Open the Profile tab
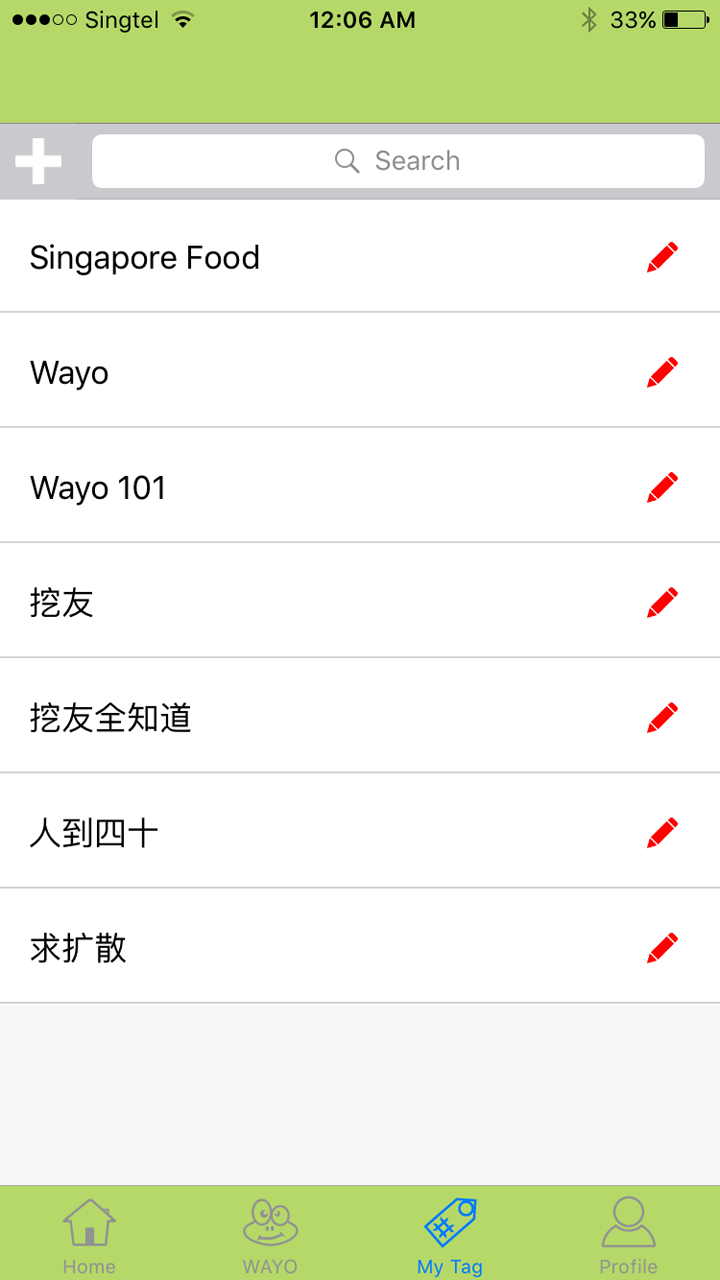This screenshot has width=720, height=1280. click(x=628, y=1236)
